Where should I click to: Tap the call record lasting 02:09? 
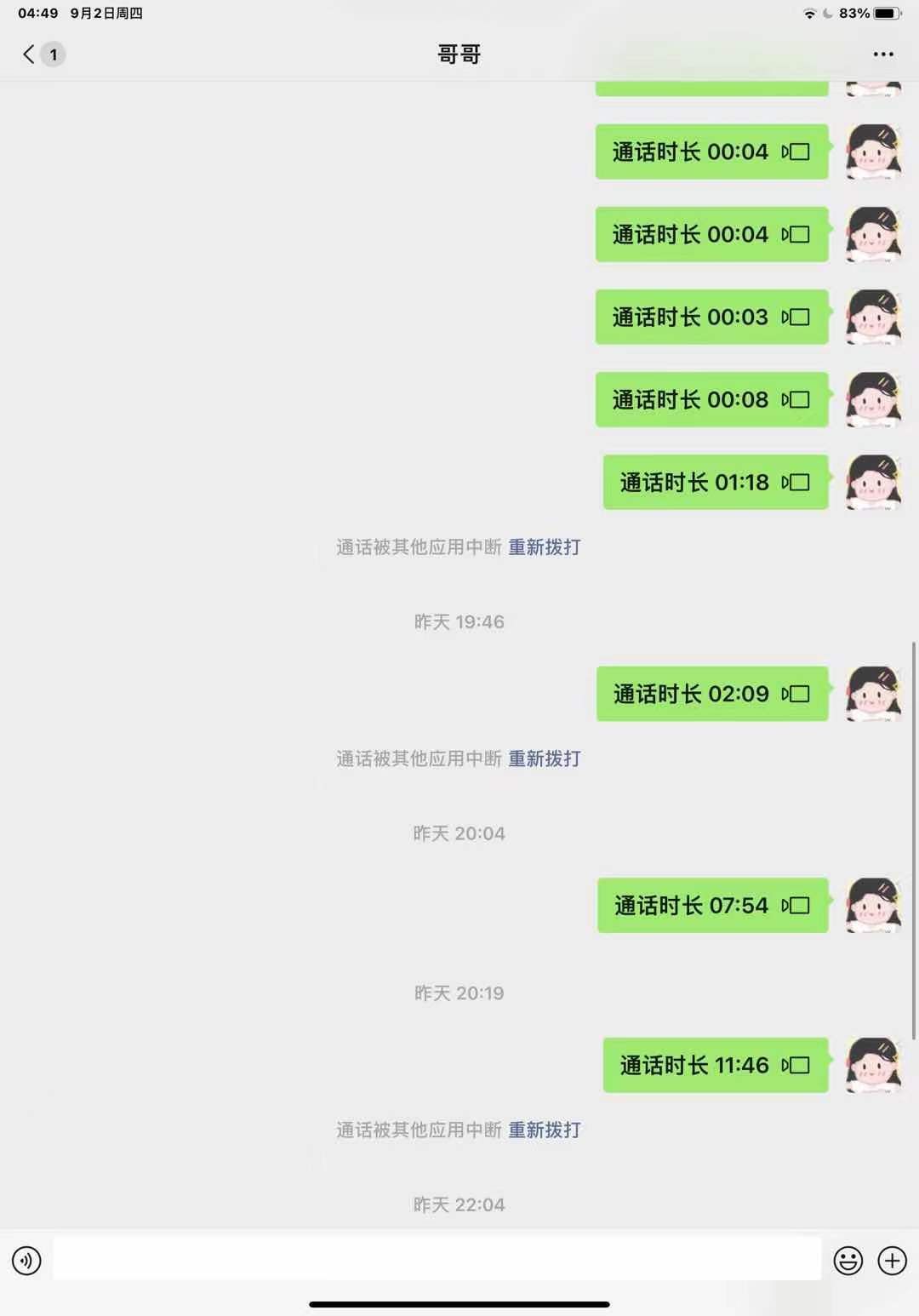click(711, 694)
